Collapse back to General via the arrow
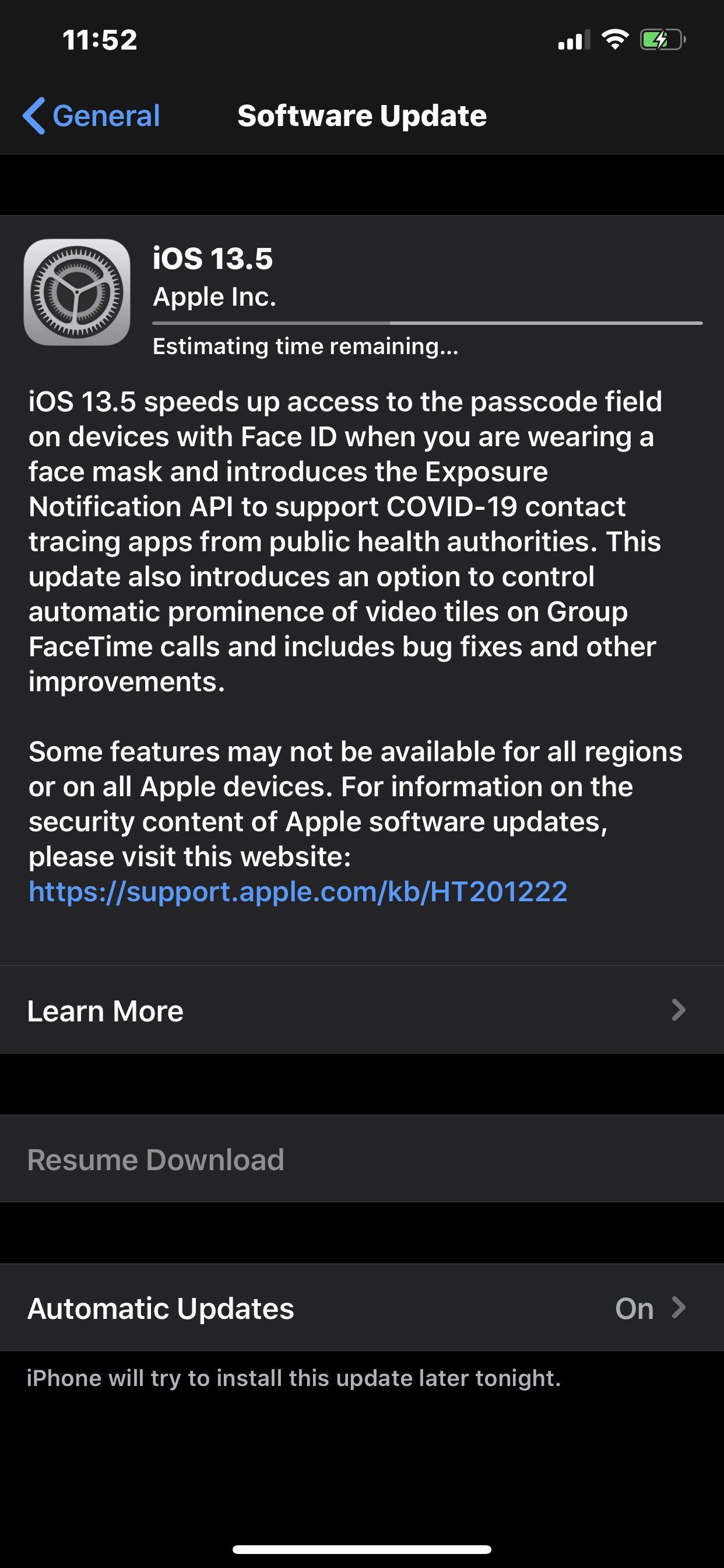Screen dimensions: 724x1568 point(34,115)
